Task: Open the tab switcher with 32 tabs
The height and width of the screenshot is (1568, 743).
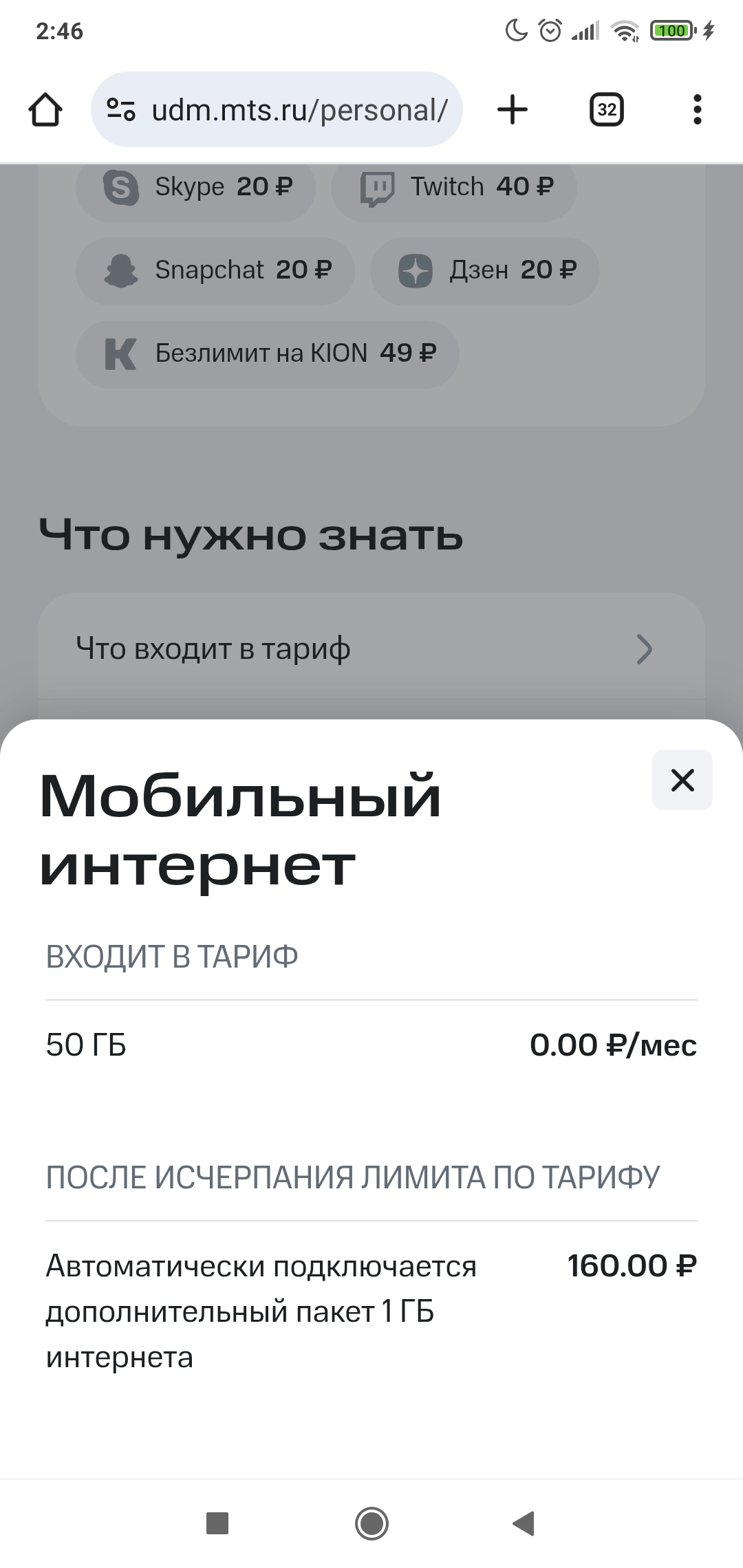Action: tap(606, 110)
